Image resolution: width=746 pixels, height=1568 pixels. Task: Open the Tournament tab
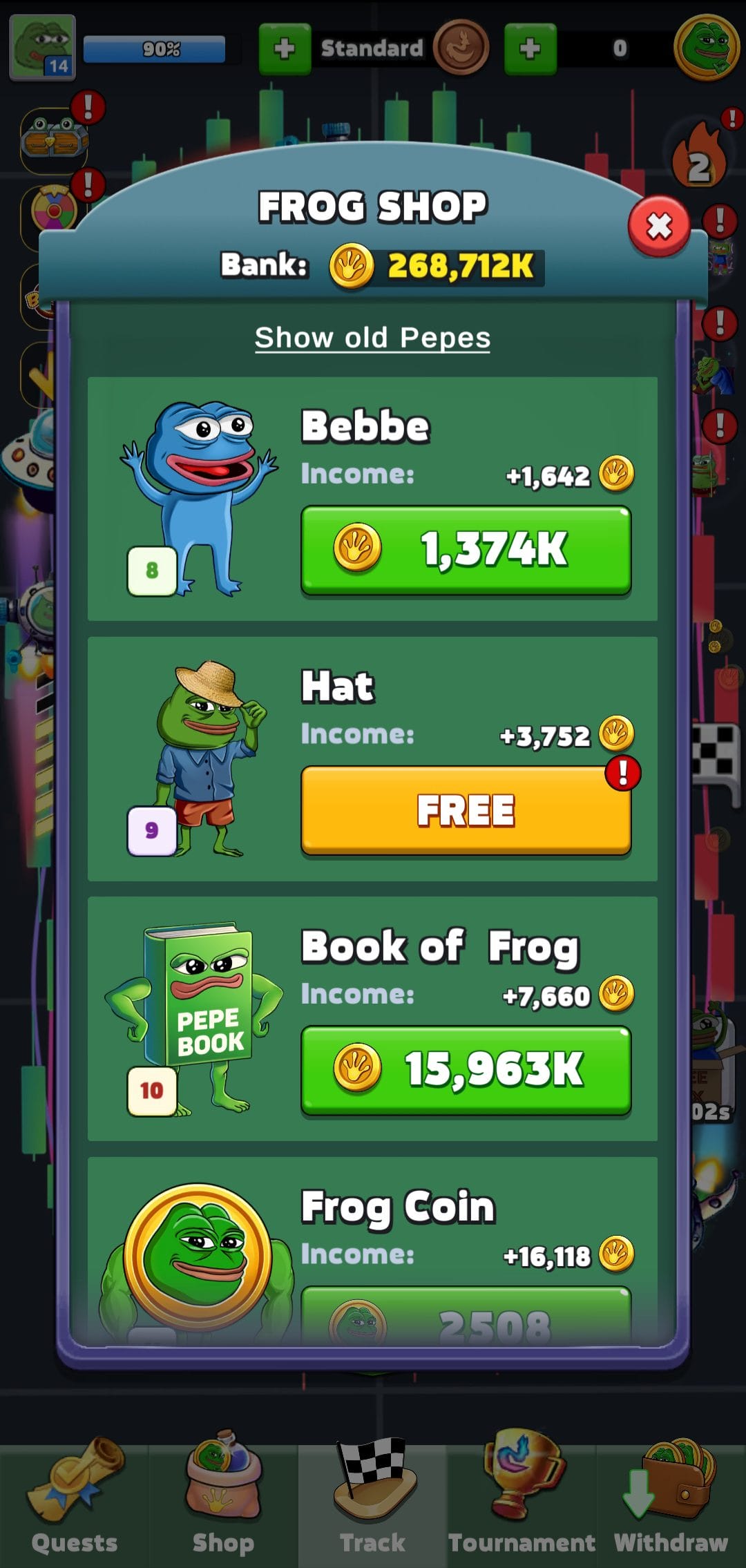pyautogui.click(x=522, y=1506)
